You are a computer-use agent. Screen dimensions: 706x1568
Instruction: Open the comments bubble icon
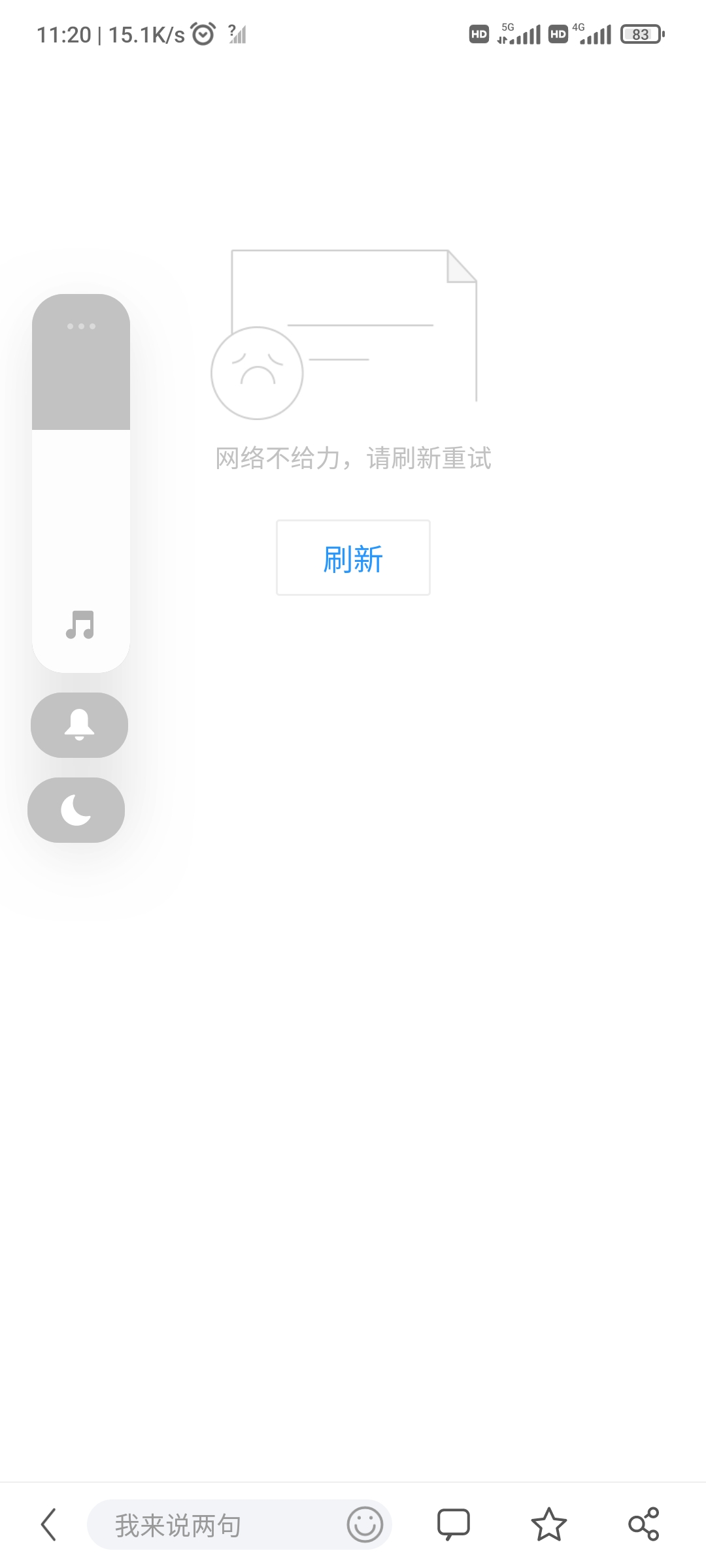(454, 1525)
